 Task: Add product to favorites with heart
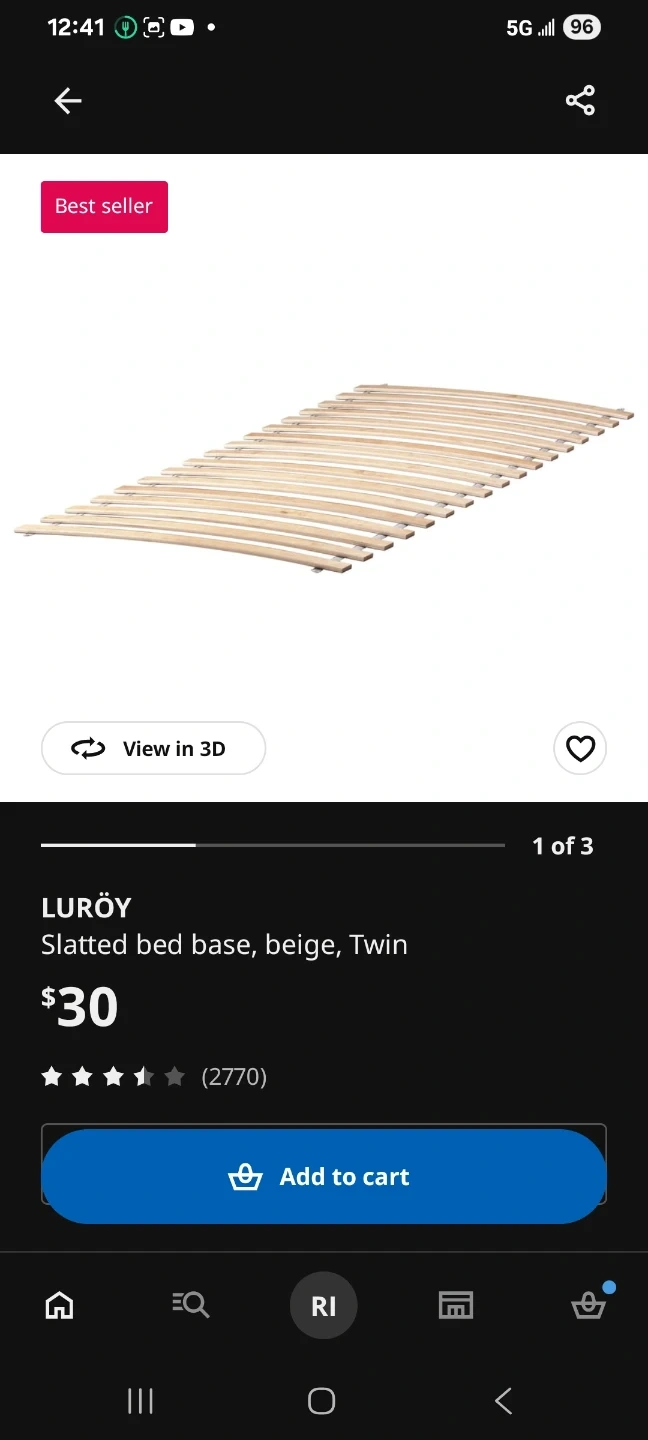coord(580,748)
